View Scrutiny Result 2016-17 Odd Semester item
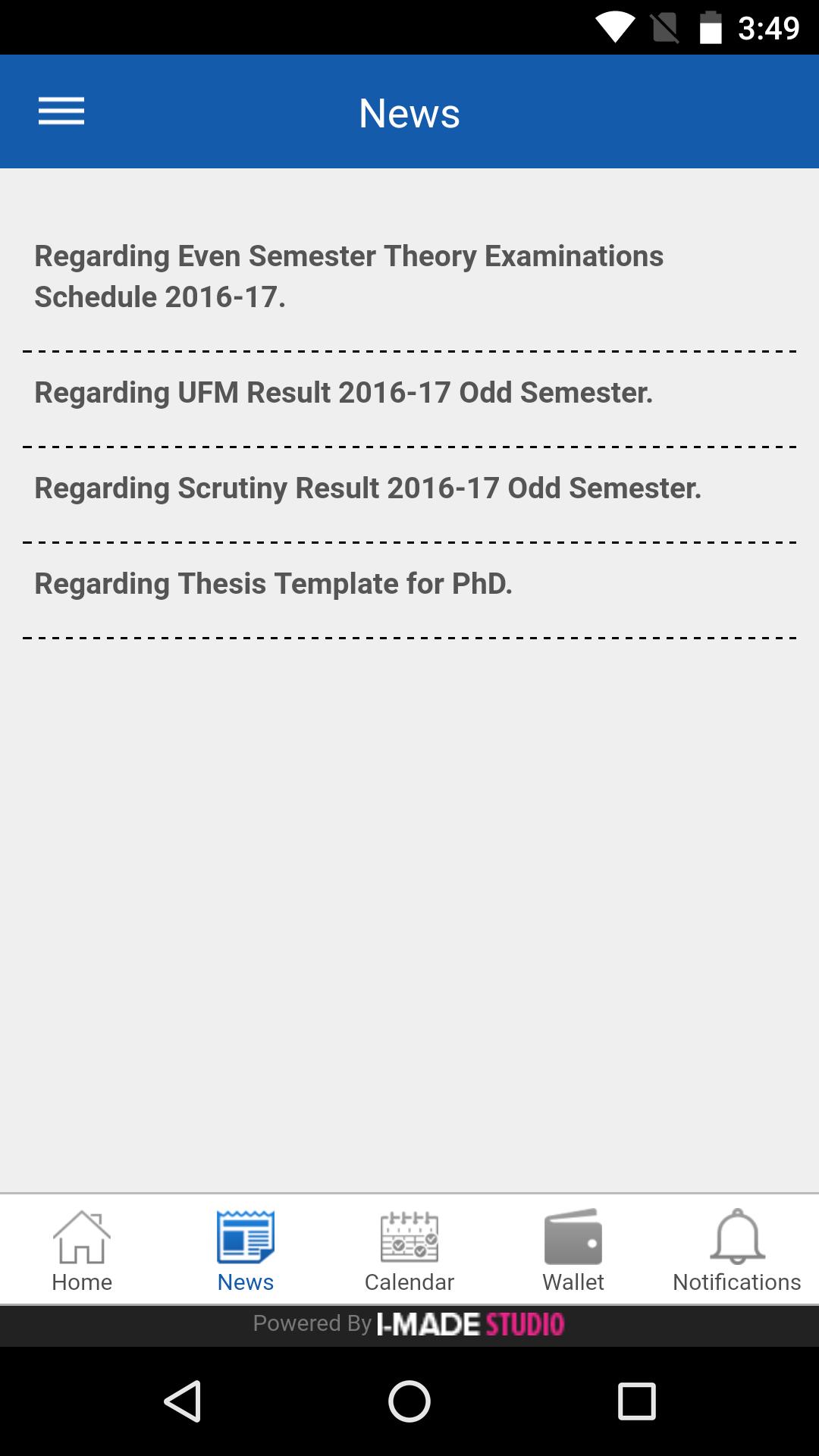The height and width of the screenshot is (1456, 819). point(409,488)
